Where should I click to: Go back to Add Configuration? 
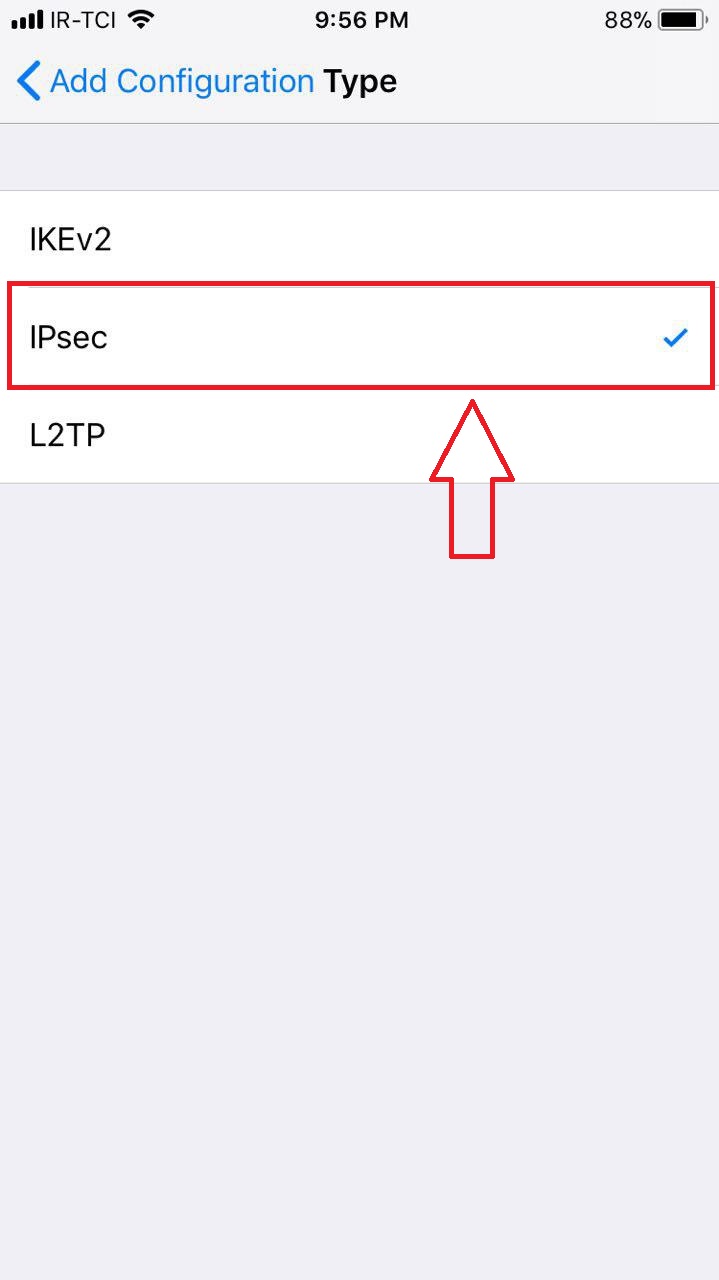[x=165, y=81]
